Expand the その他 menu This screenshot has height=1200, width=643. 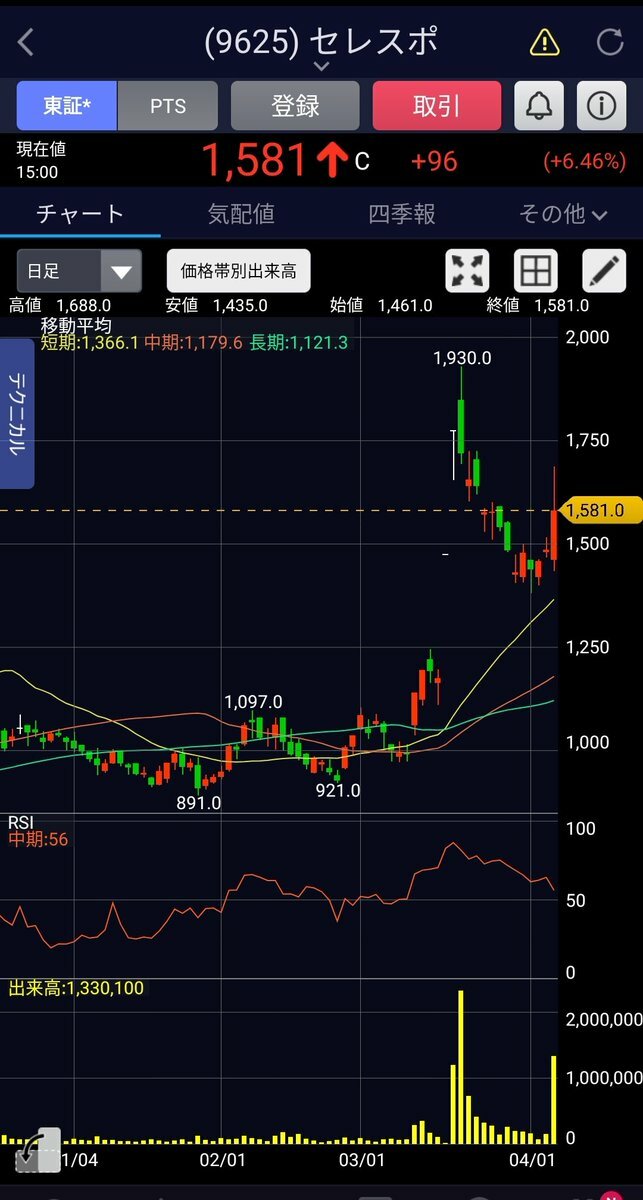pyautogui.click(x=563, y=214)
